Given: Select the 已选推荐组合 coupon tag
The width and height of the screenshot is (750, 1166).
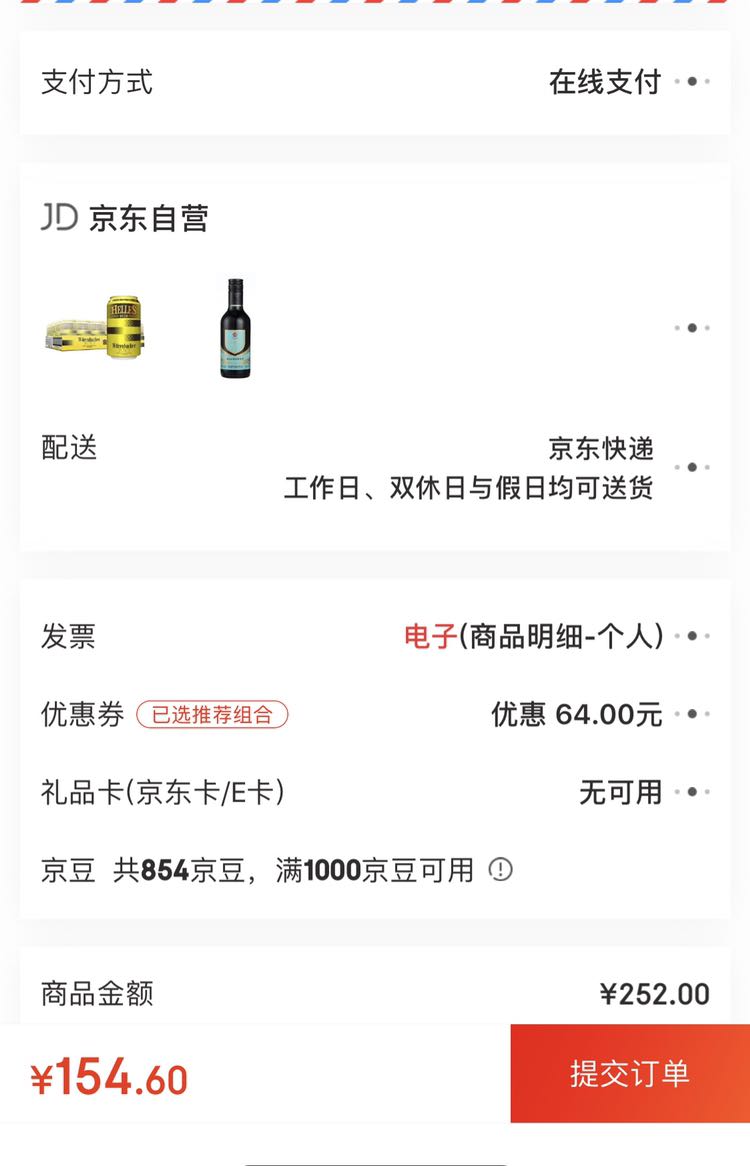Looking at the screenshot, I should (212, 715).
